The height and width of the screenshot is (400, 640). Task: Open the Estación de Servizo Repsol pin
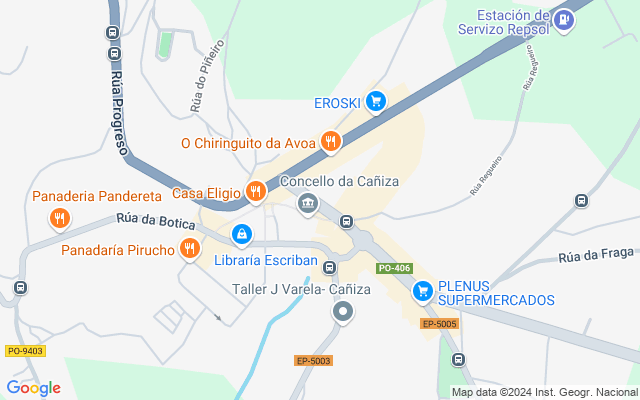[x=564, y=20]
